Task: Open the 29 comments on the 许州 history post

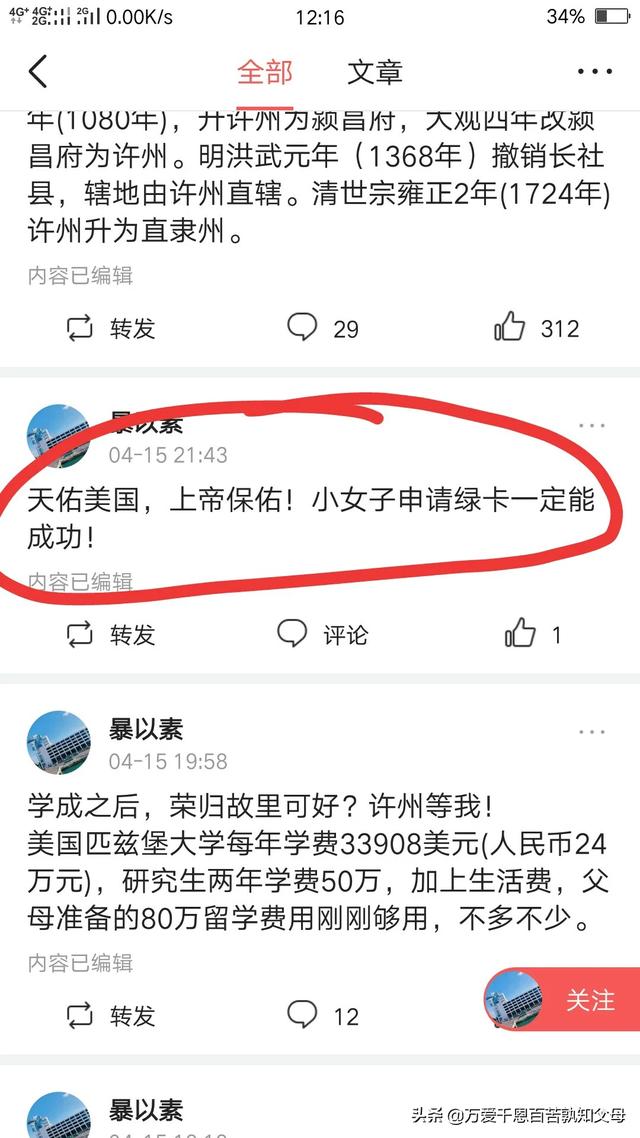Action: pyautogui.click(x=323, y=329)
